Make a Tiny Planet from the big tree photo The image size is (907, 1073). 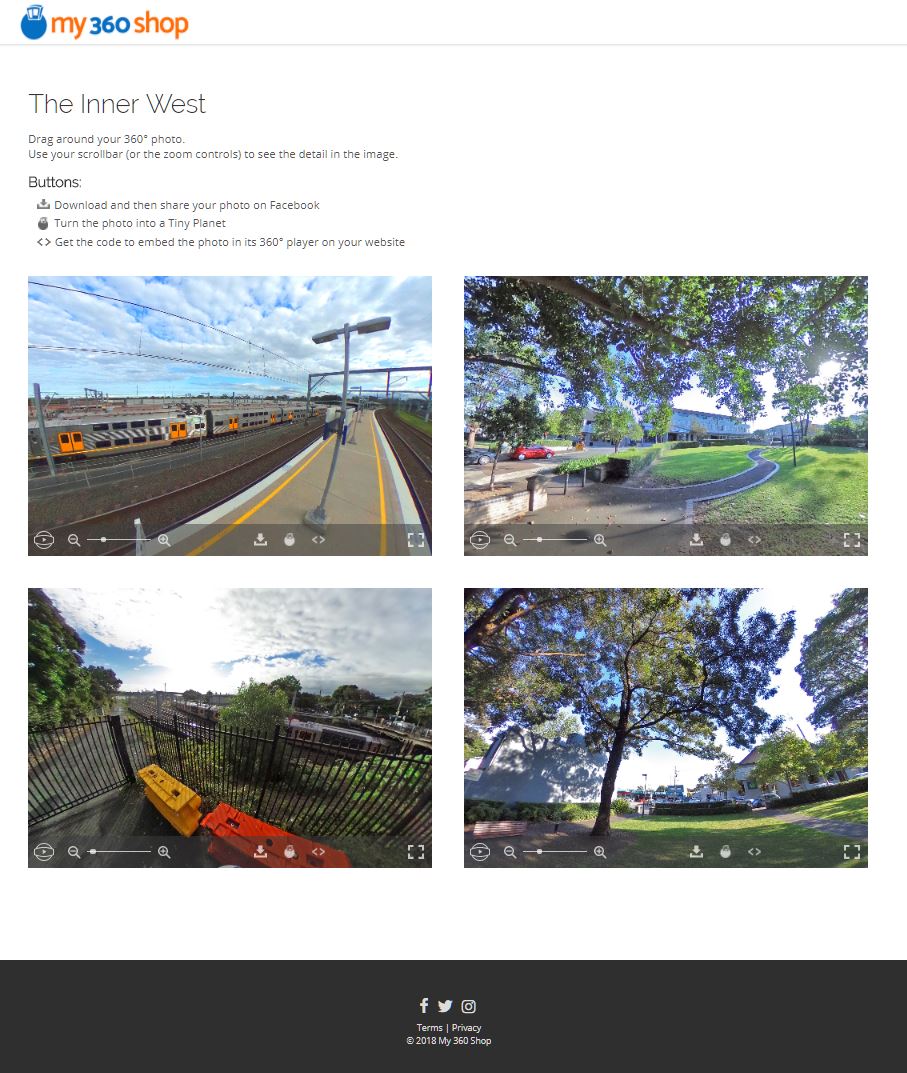coord(725,852)
